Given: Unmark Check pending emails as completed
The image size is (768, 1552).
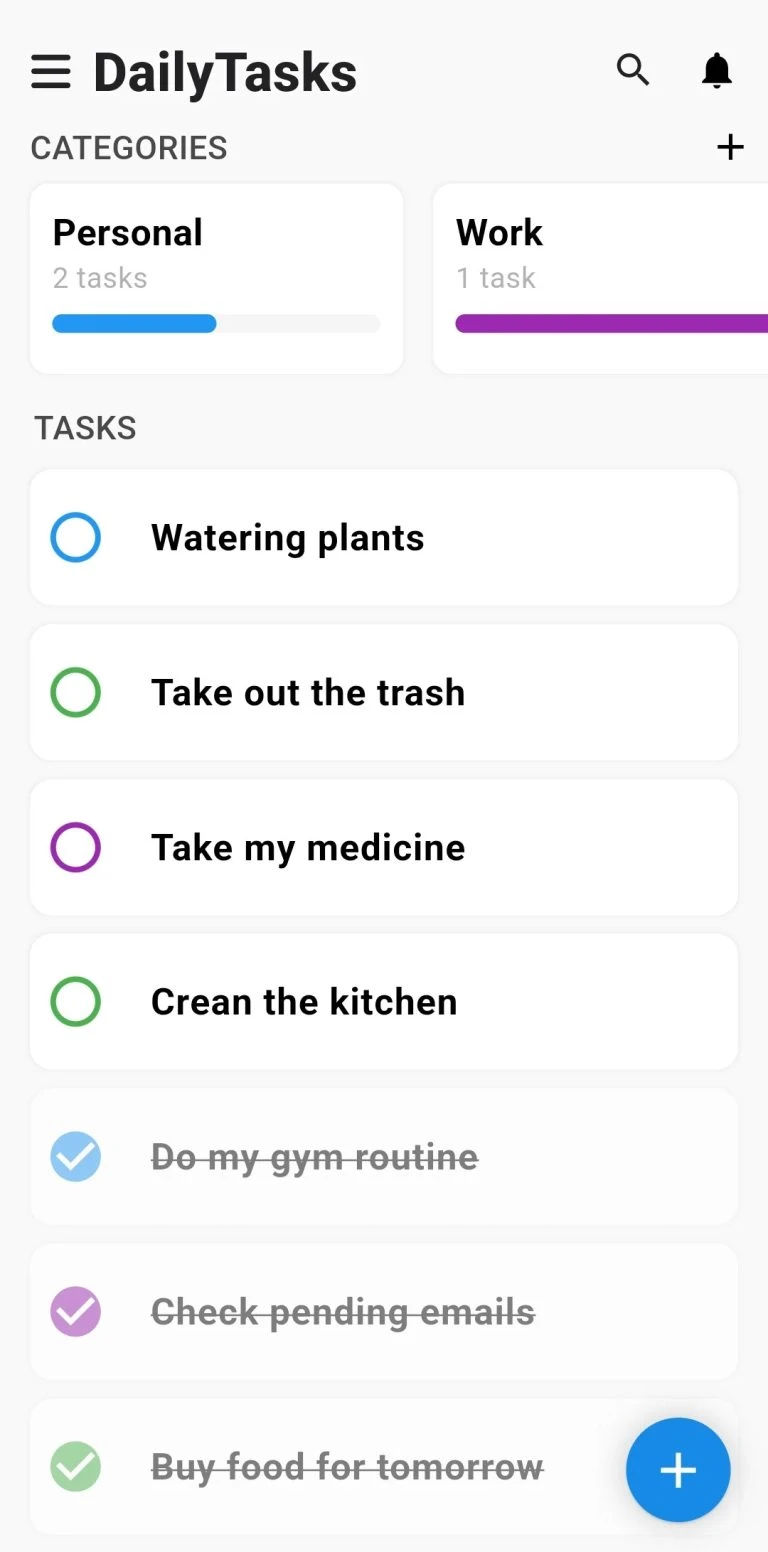Looking at the screenshot, I should (x=76, y=1312).
